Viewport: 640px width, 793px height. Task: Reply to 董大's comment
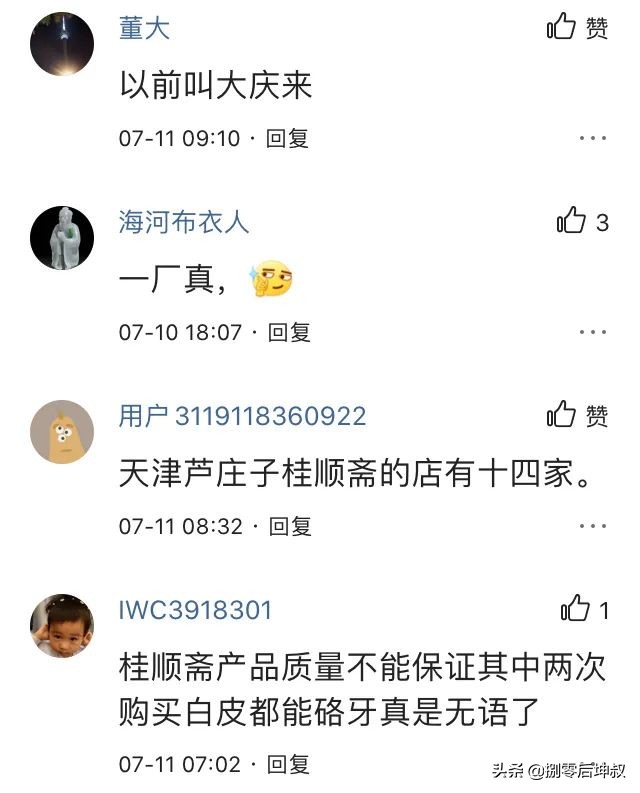coord(287,139)
